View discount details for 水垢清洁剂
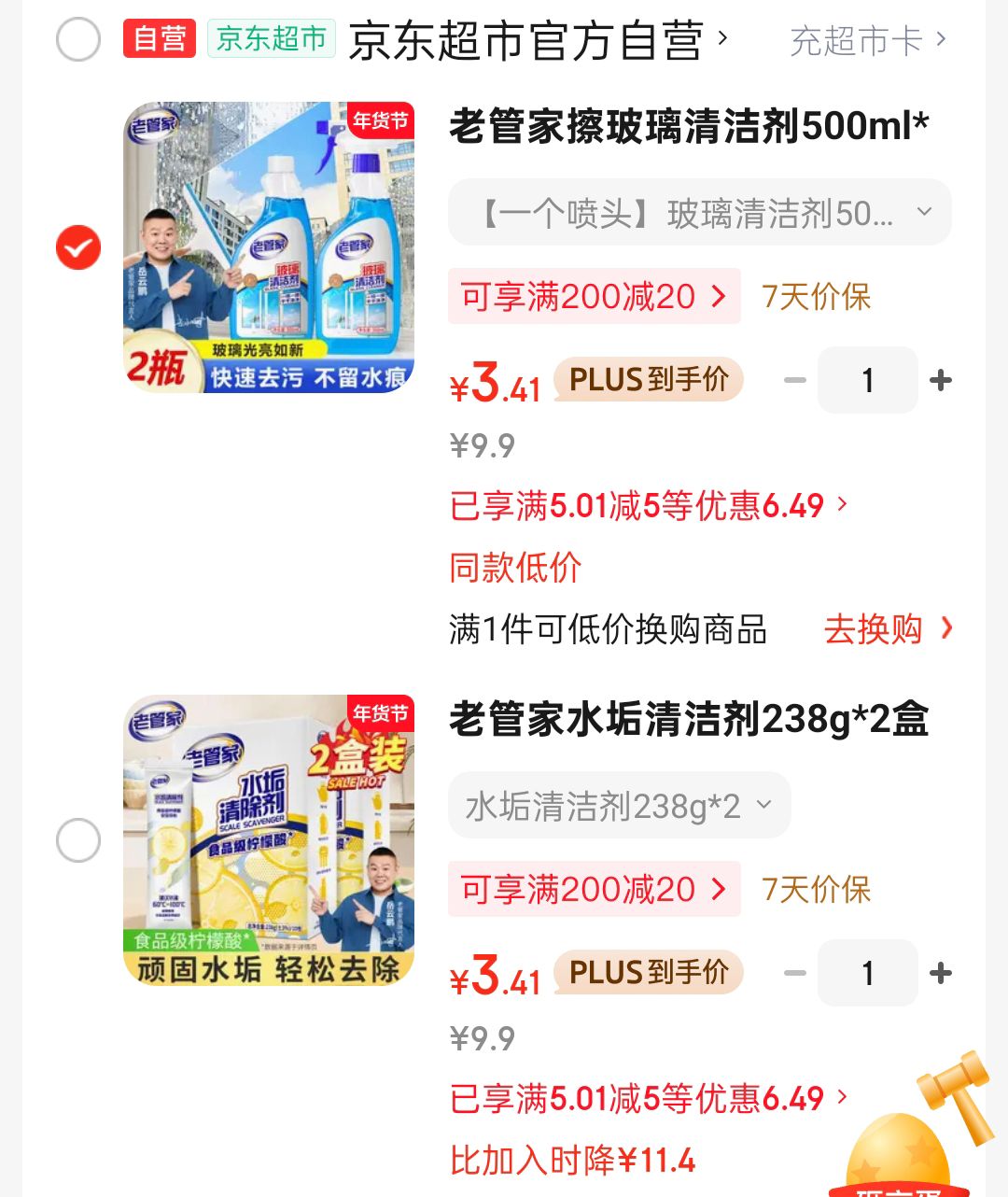This screenshot has width=1008, height=1197. pyautogui.click(x=649, y=1099)
